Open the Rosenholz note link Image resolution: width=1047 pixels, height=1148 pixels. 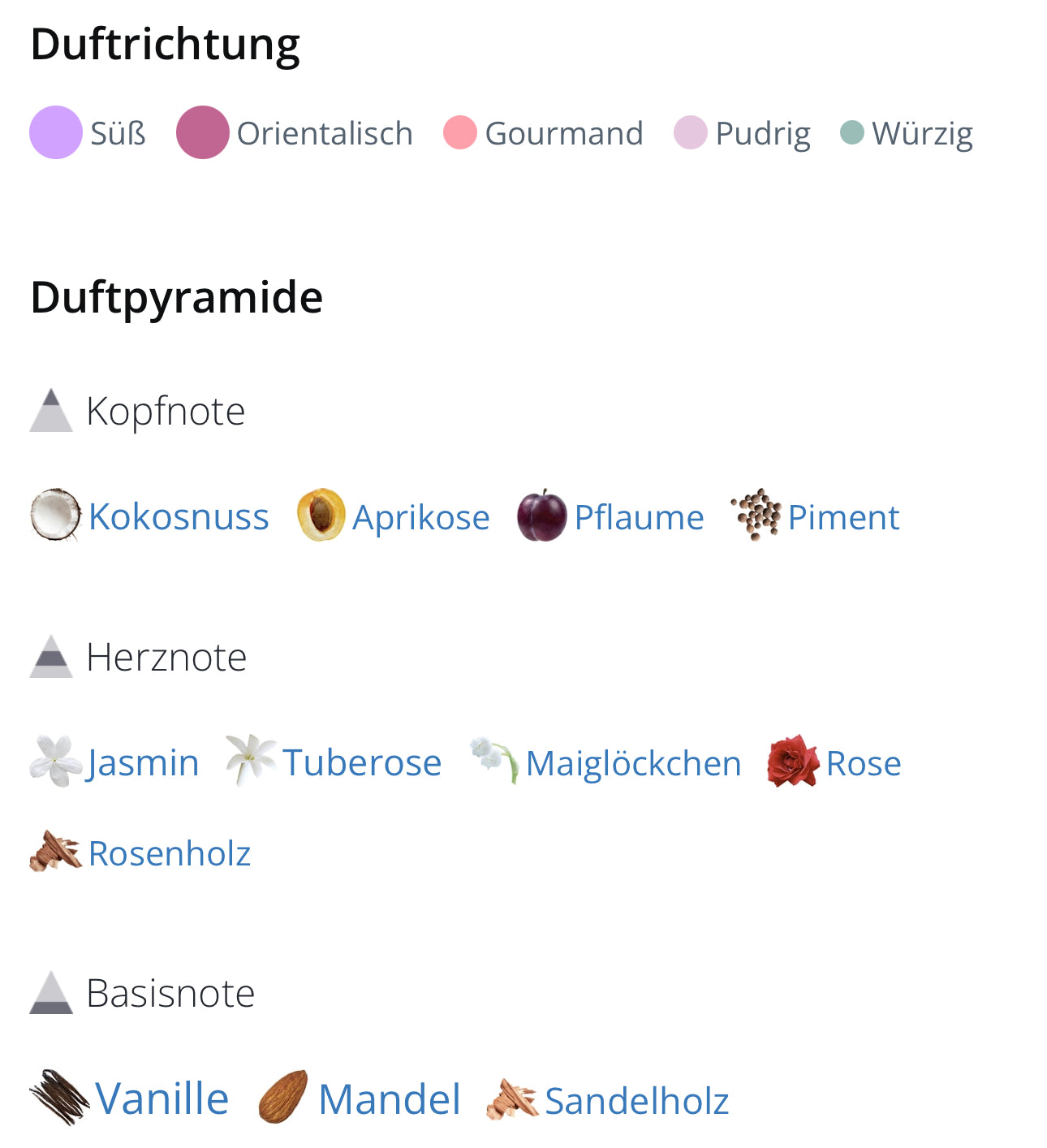[x=170, y=854]
